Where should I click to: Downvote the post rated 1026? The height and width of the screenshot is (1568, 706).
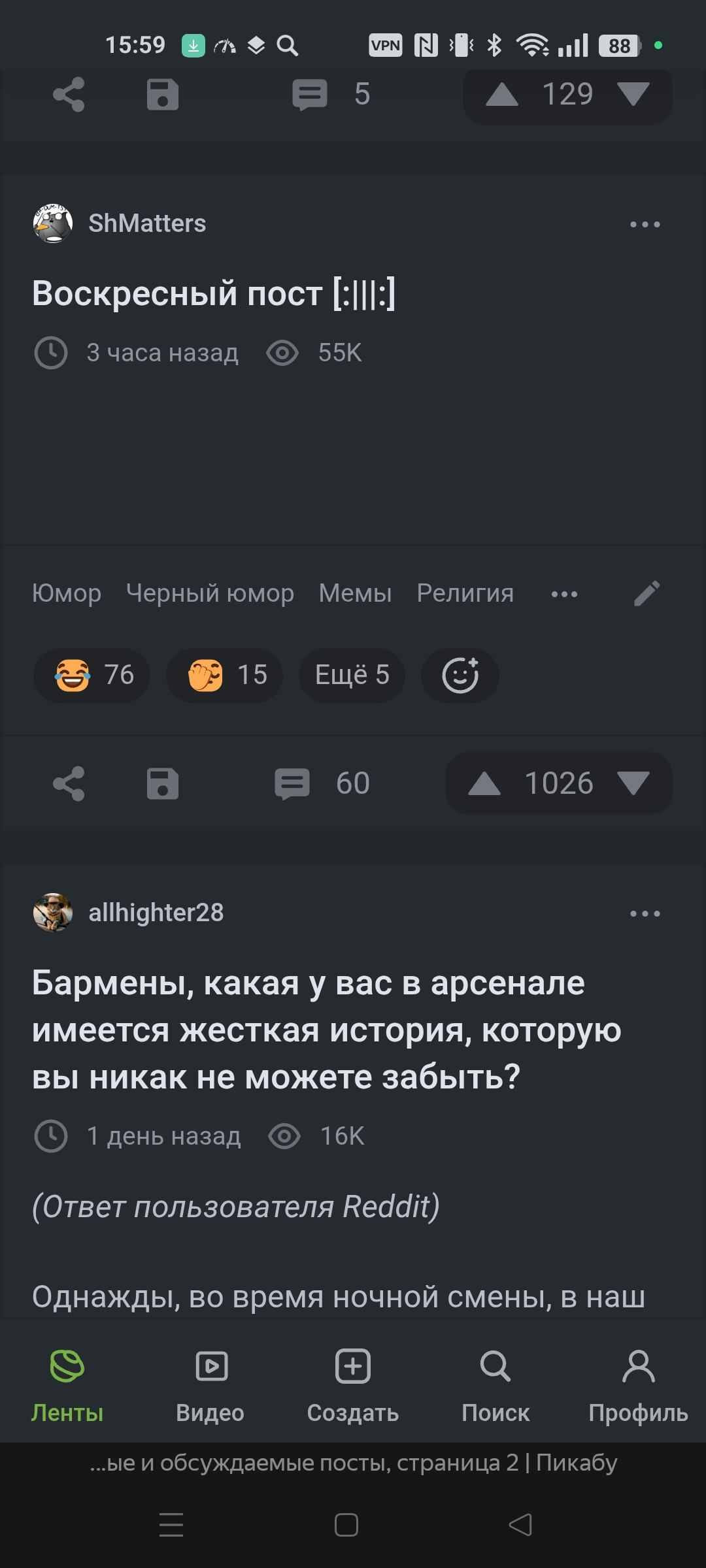[x=633, y=783]
